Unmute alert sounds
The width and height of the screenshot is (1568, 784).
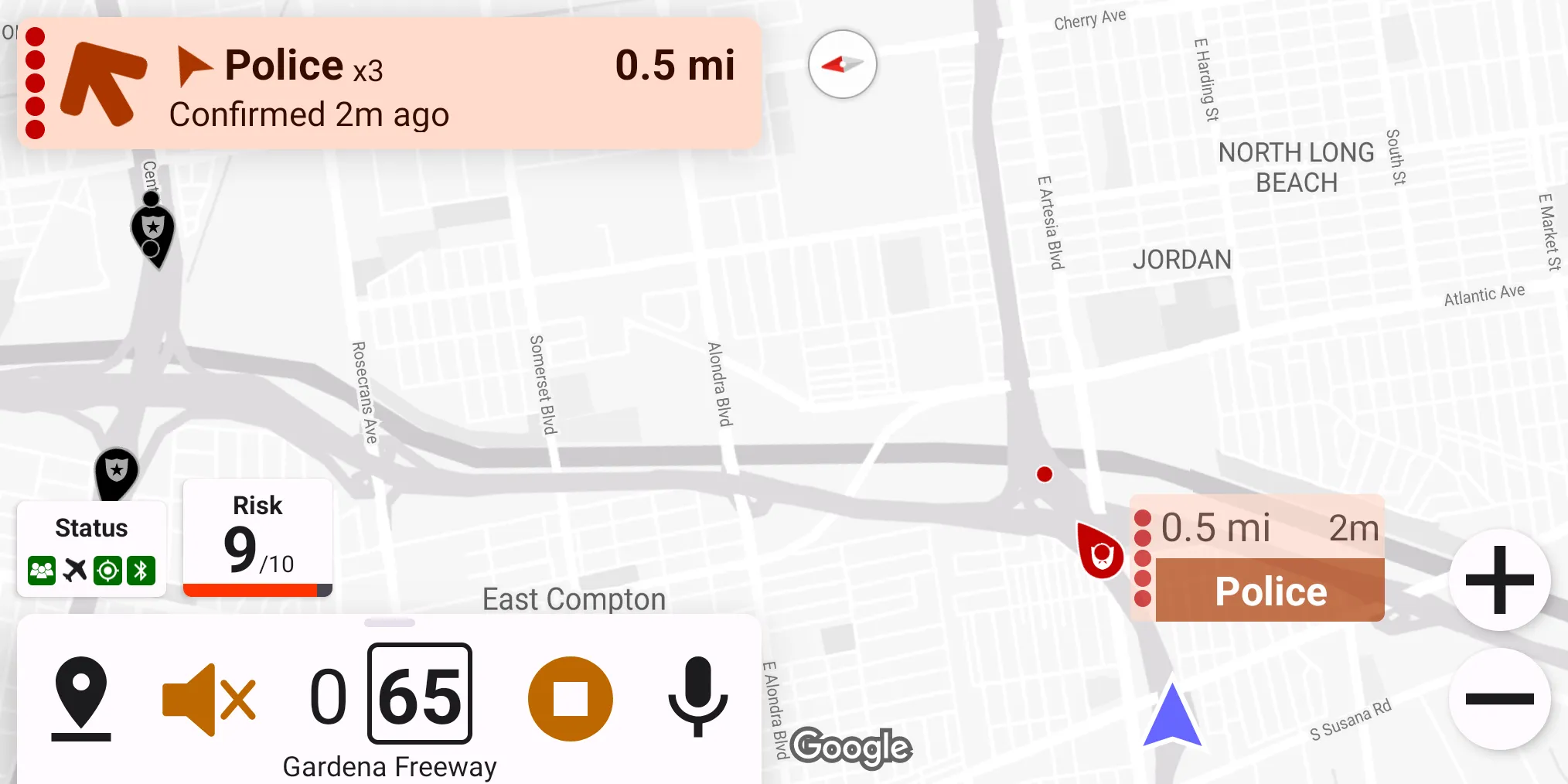[208, 699]
